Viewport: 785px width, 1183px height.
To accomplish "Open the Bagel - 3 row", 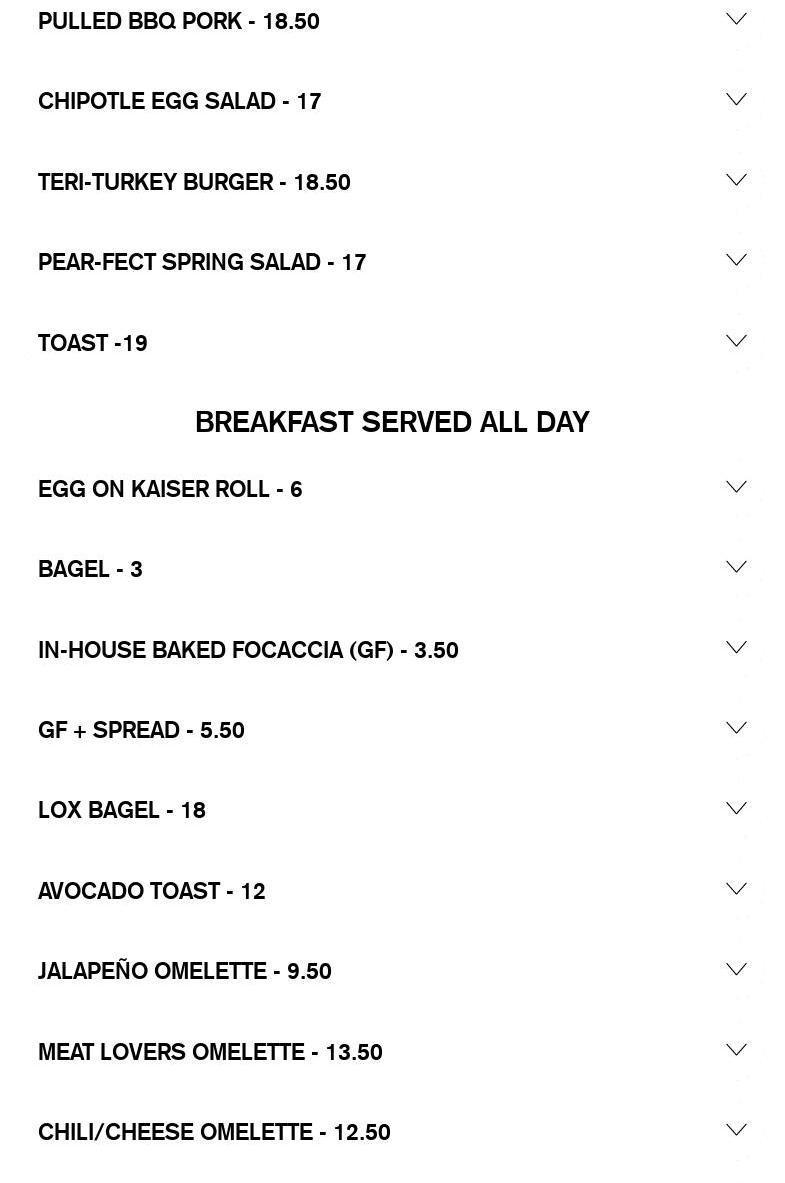I will 736,567.
